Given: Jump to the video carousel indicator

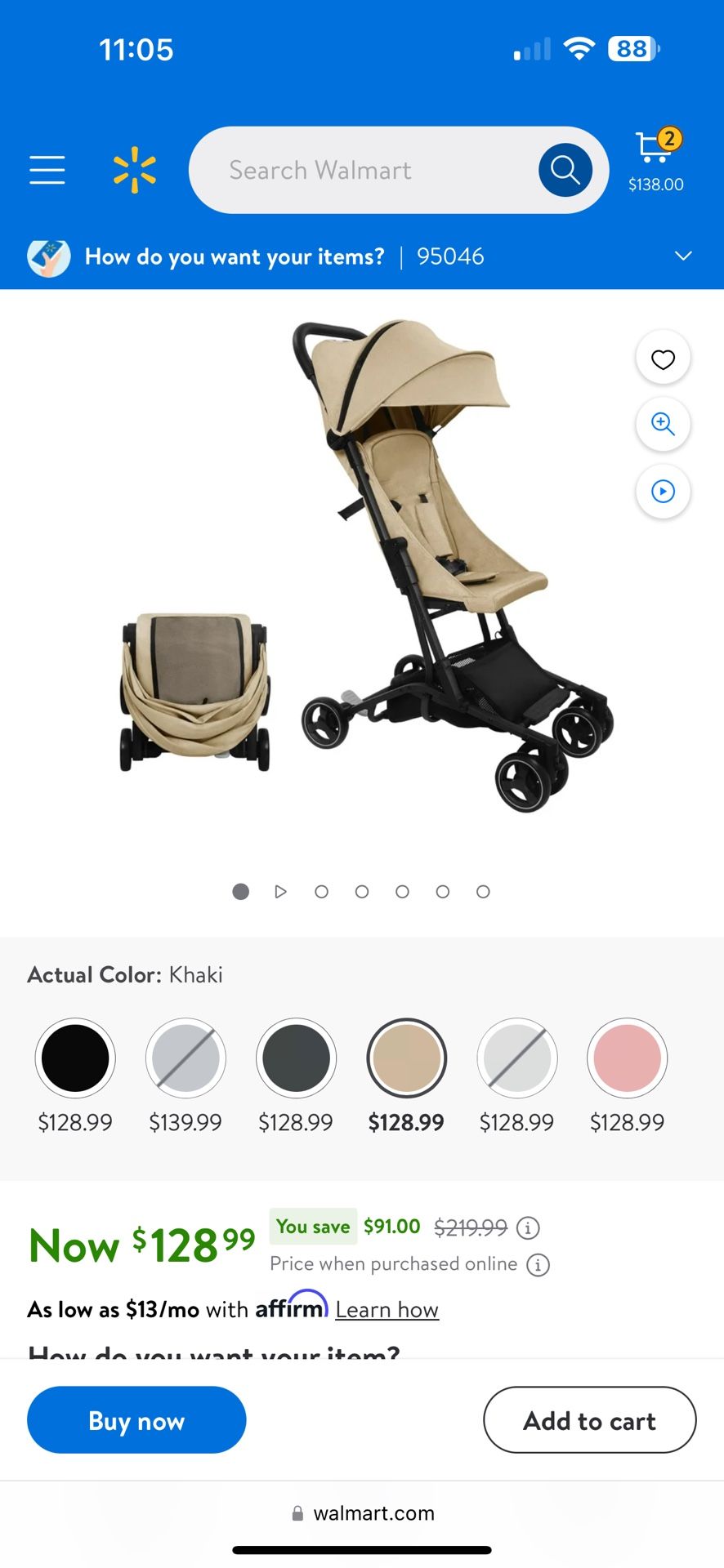Looking at the screenshot, I should 280,892.
